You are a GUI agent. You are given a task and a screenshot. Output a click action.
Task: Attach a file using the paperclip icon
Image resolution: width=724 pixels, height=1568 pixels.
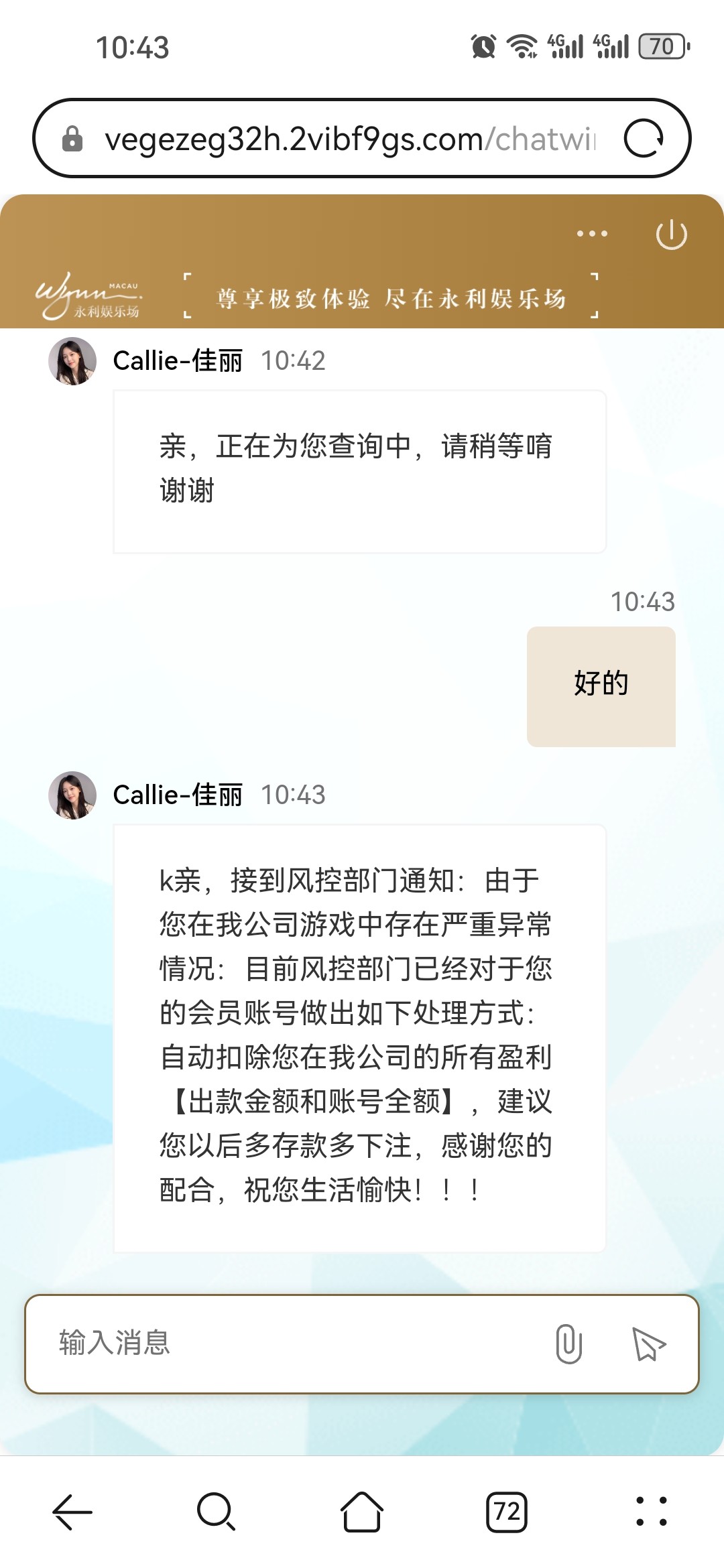pos(568,1344)
